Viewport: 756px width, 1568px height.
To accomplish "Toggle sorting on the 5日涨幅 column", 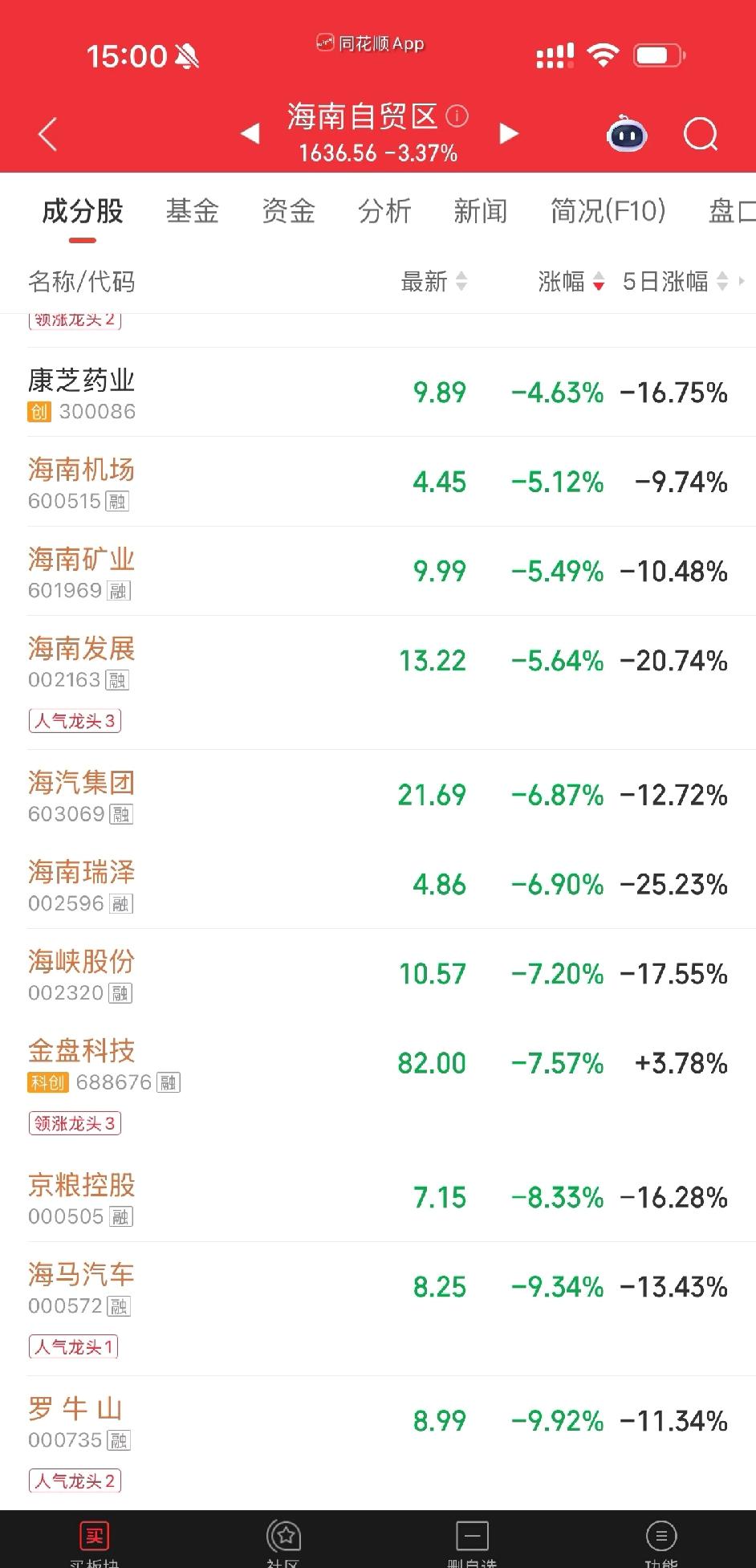I will (x=673, y=282).
